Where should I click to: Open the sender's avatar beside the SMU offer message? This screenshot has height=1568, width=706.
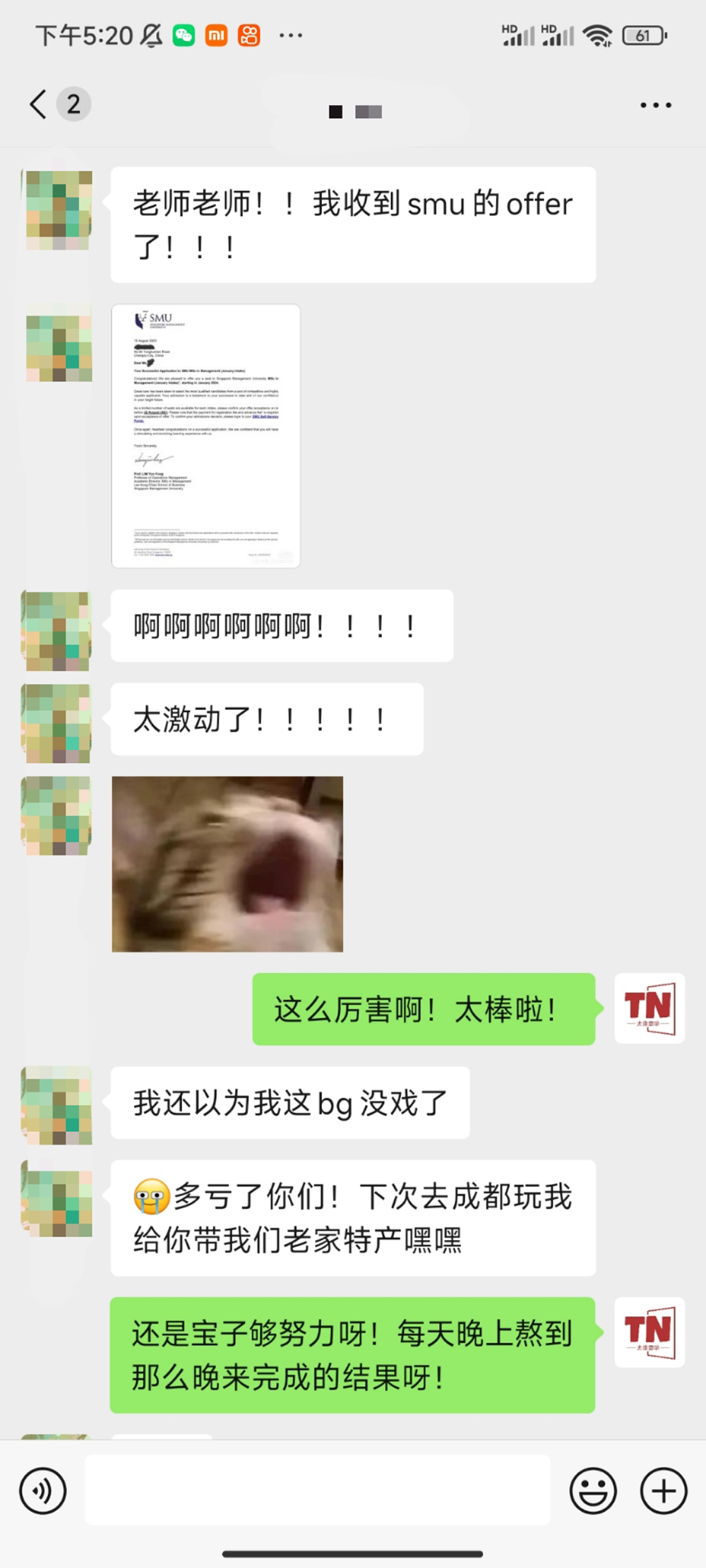coord(59,210)
